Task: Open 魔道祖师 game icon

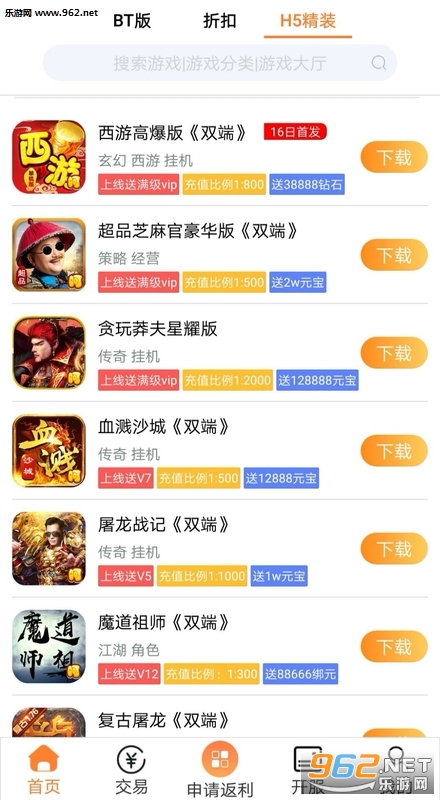Action: (49, 646)
